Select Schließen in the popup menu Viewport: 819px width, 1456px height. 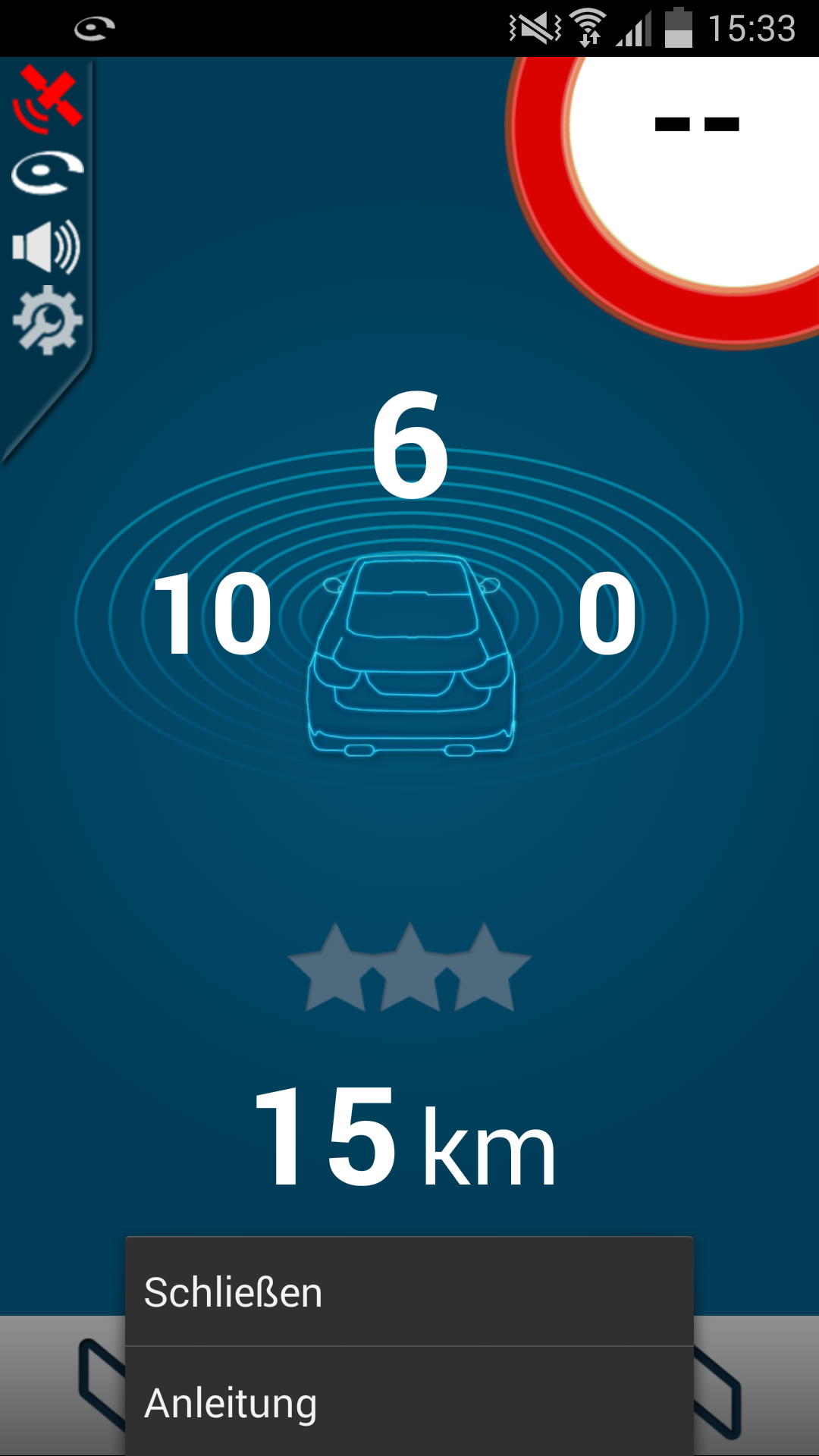[409, 1291]
